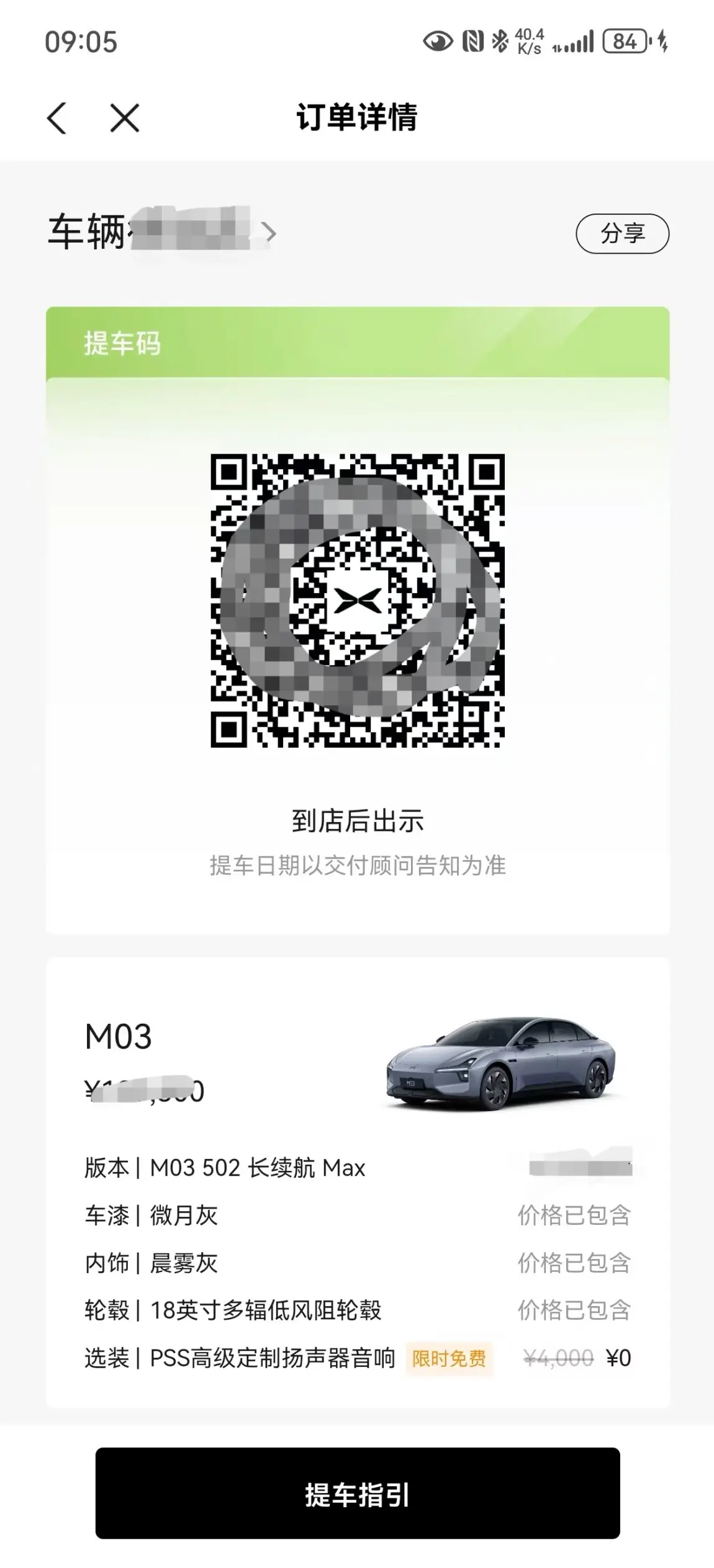714x1568 pixels.
Task: Open the 车辆 status chevron link
Action: (269, 233)
